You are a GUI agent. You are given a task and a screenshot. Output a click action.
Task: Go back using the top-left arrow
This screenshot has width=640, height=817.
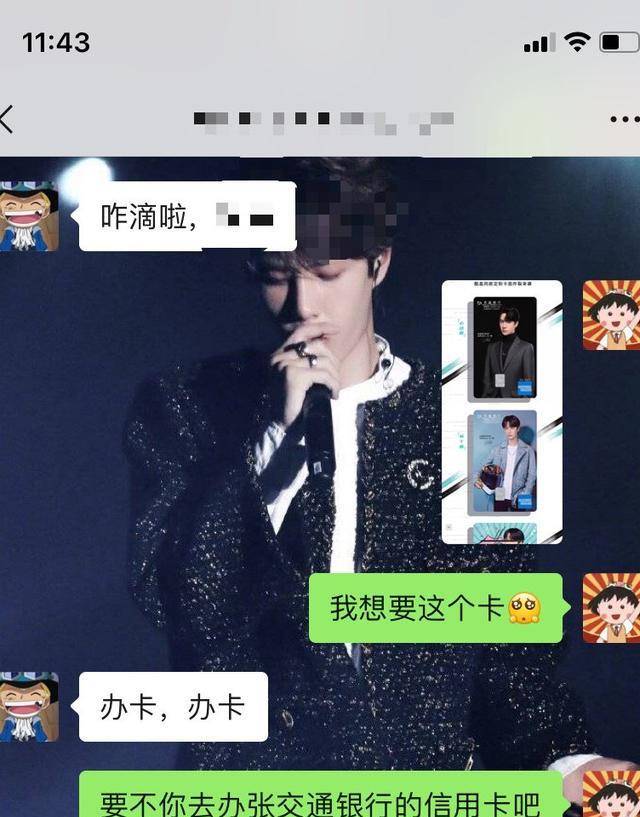pyautogui.click(x=8, y=118)
